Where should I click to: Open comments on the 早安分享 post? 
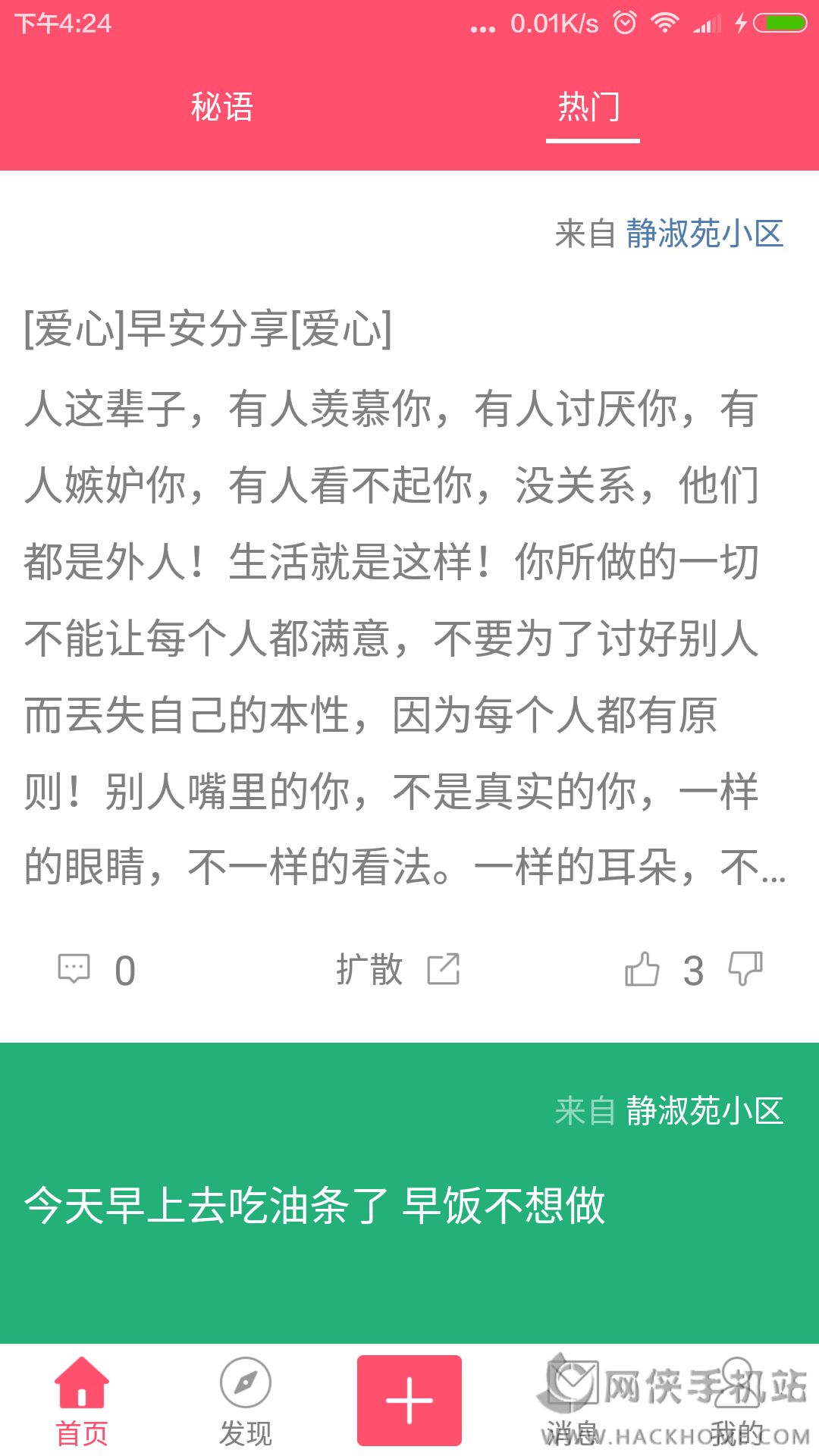97,970
